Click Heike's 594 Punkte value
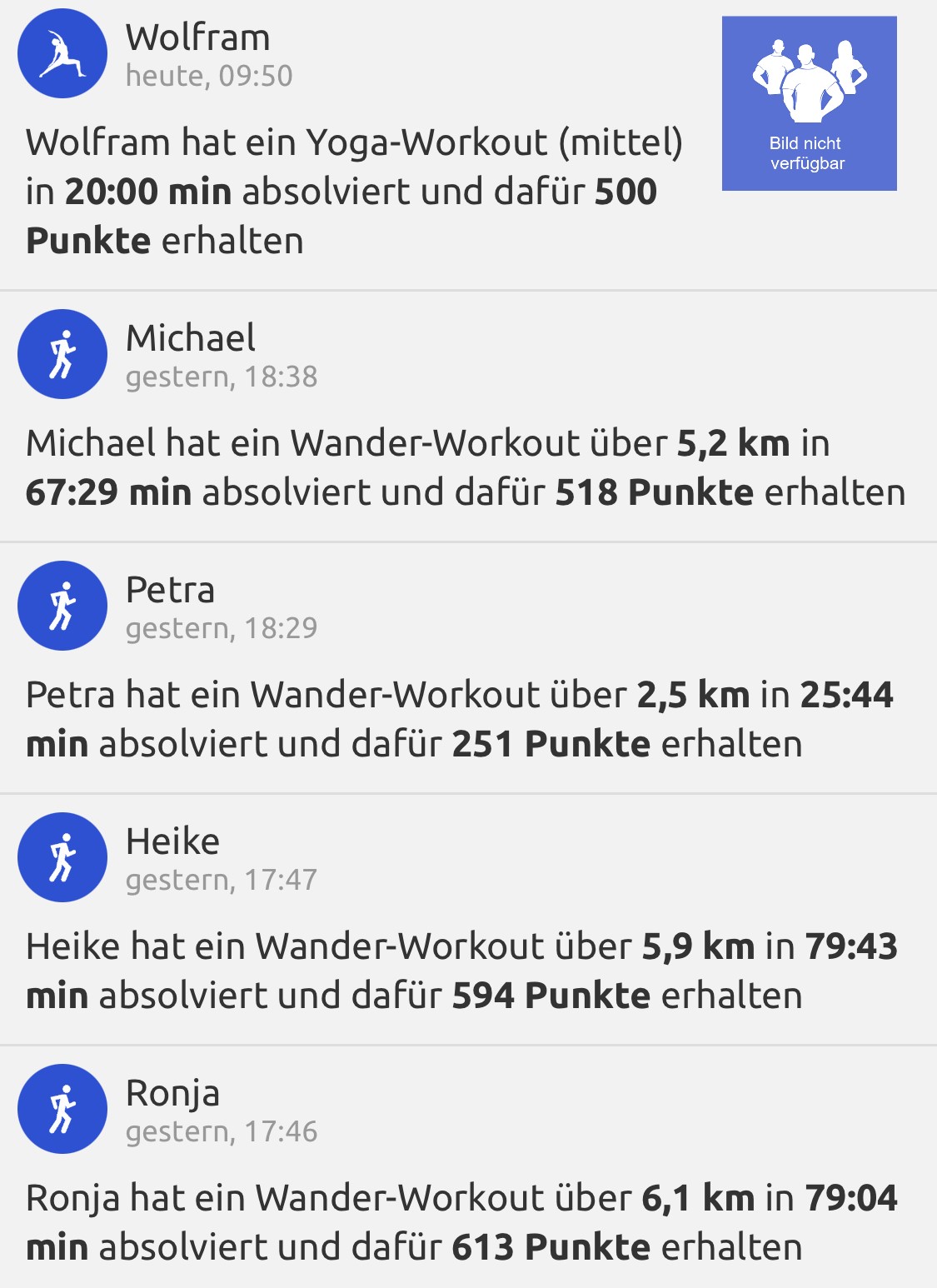The image size is (937, 1288). click(550, 993)
